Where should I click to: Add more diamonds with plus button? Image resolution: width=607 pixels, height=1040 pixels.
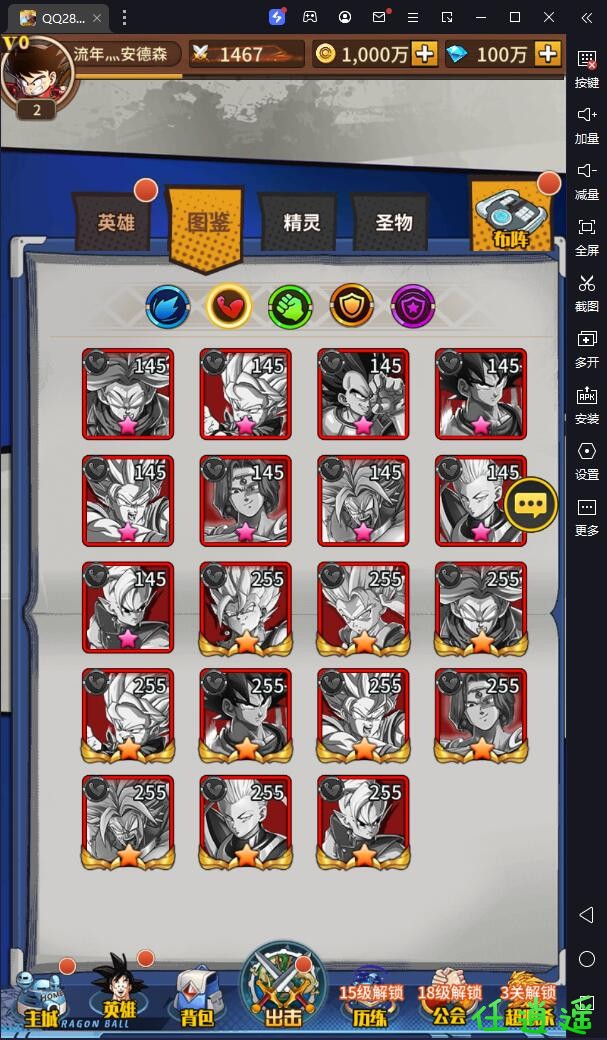pyautogui.click(x=547, y=54)
